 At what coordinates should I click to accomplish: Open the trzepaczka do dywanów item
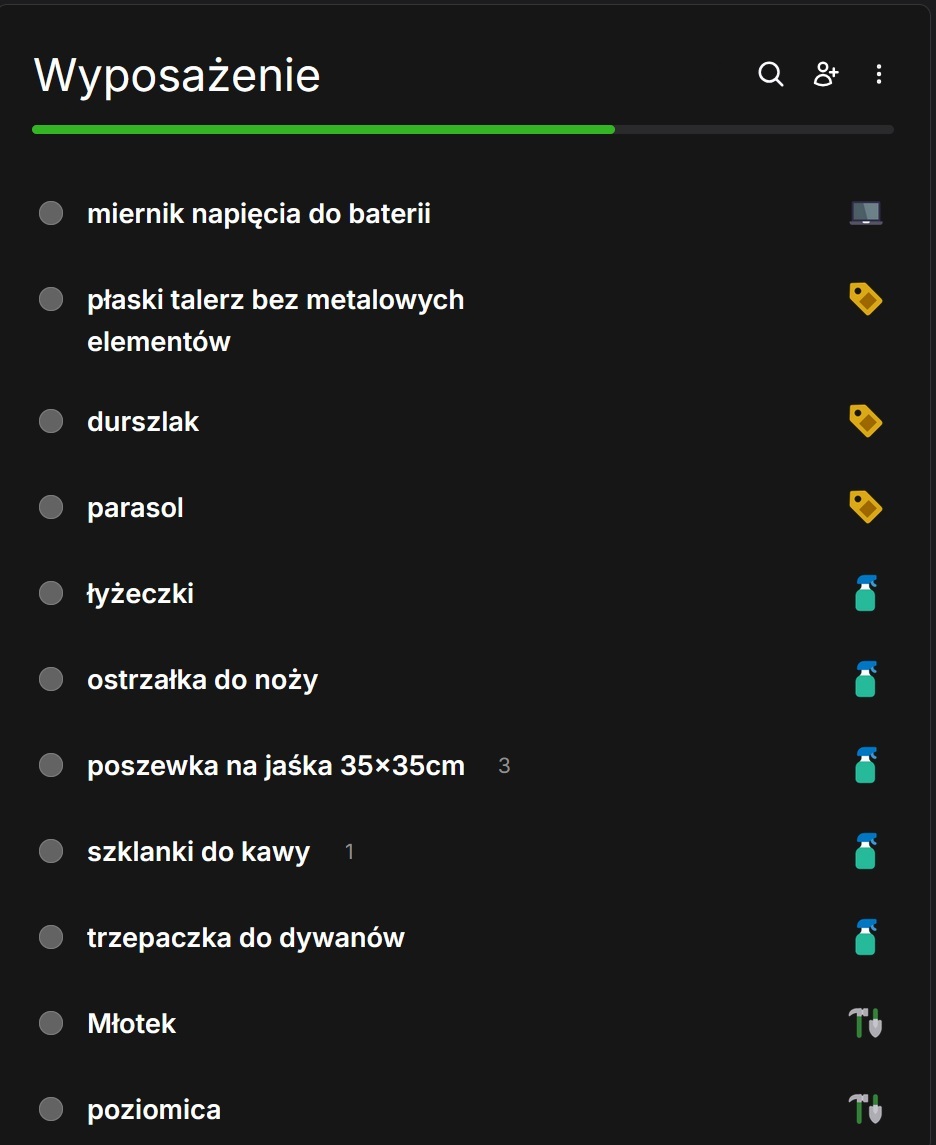point(245,938)
